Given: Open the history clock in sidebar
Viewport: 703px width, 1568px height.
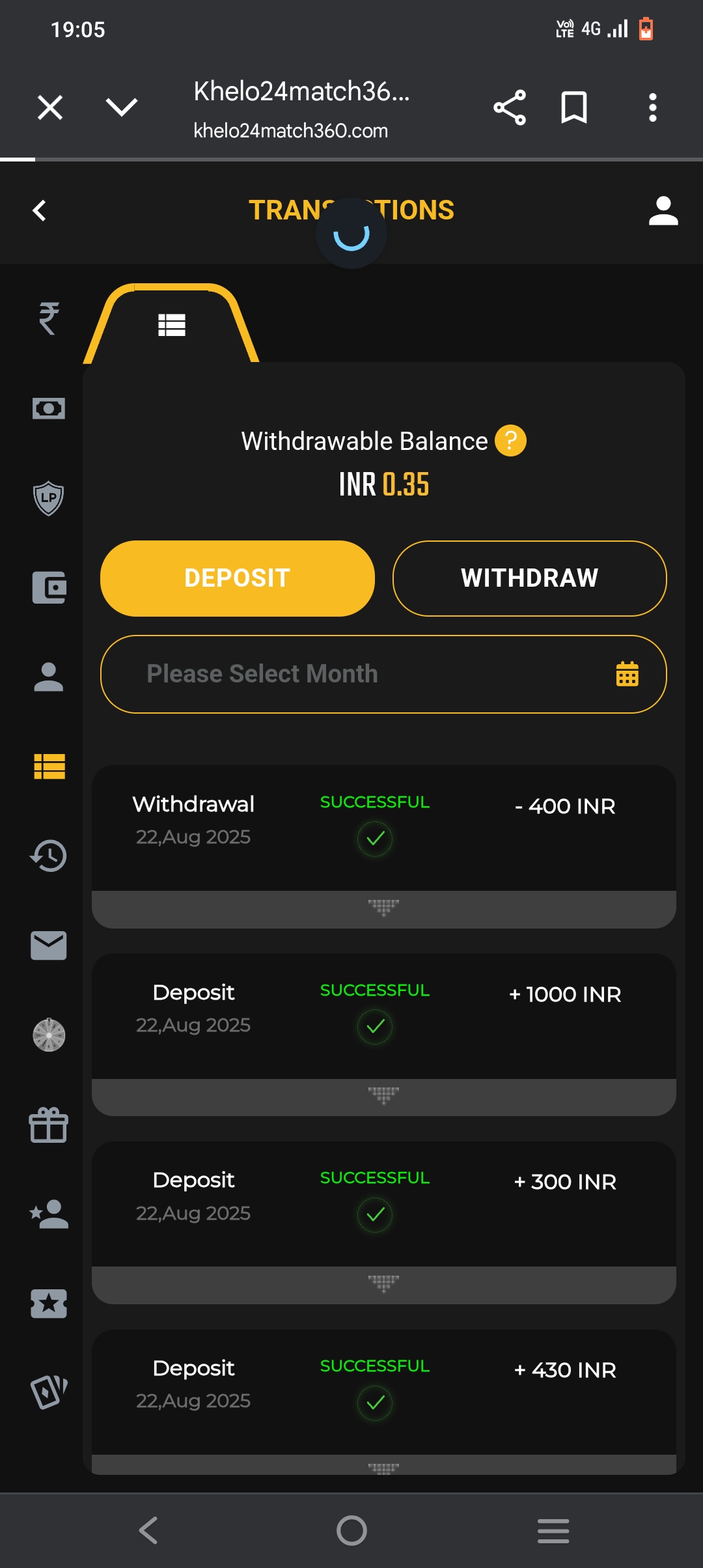Looking at the screenshot, I should tap(49, 856).
